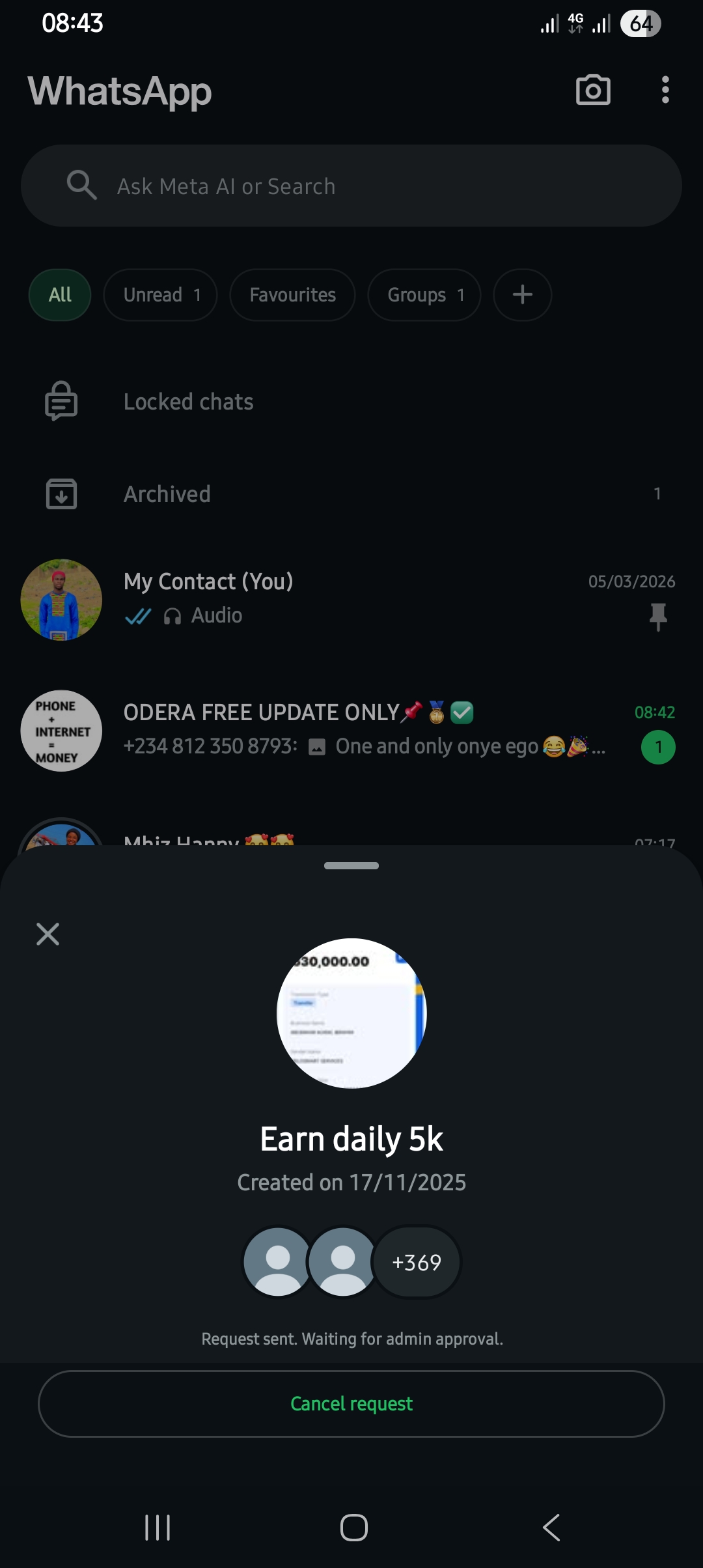703x1568 pixels.
Task: Go back with system back button
Action: (x=551, y=1527)
